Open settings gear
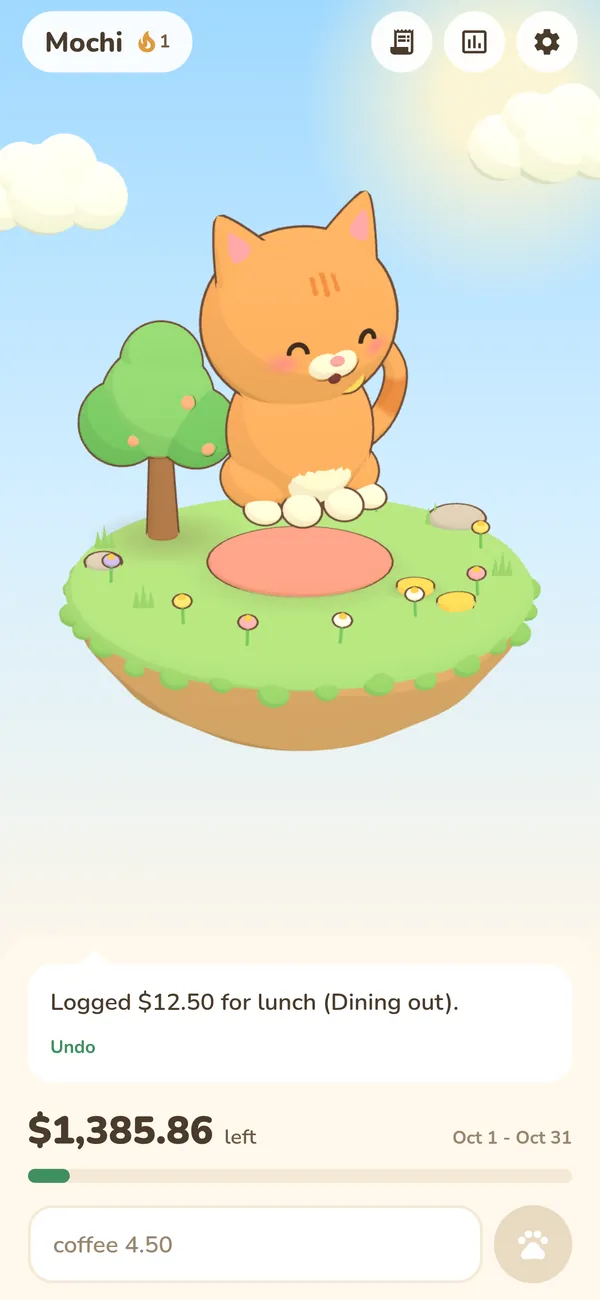 coord(547,42)
